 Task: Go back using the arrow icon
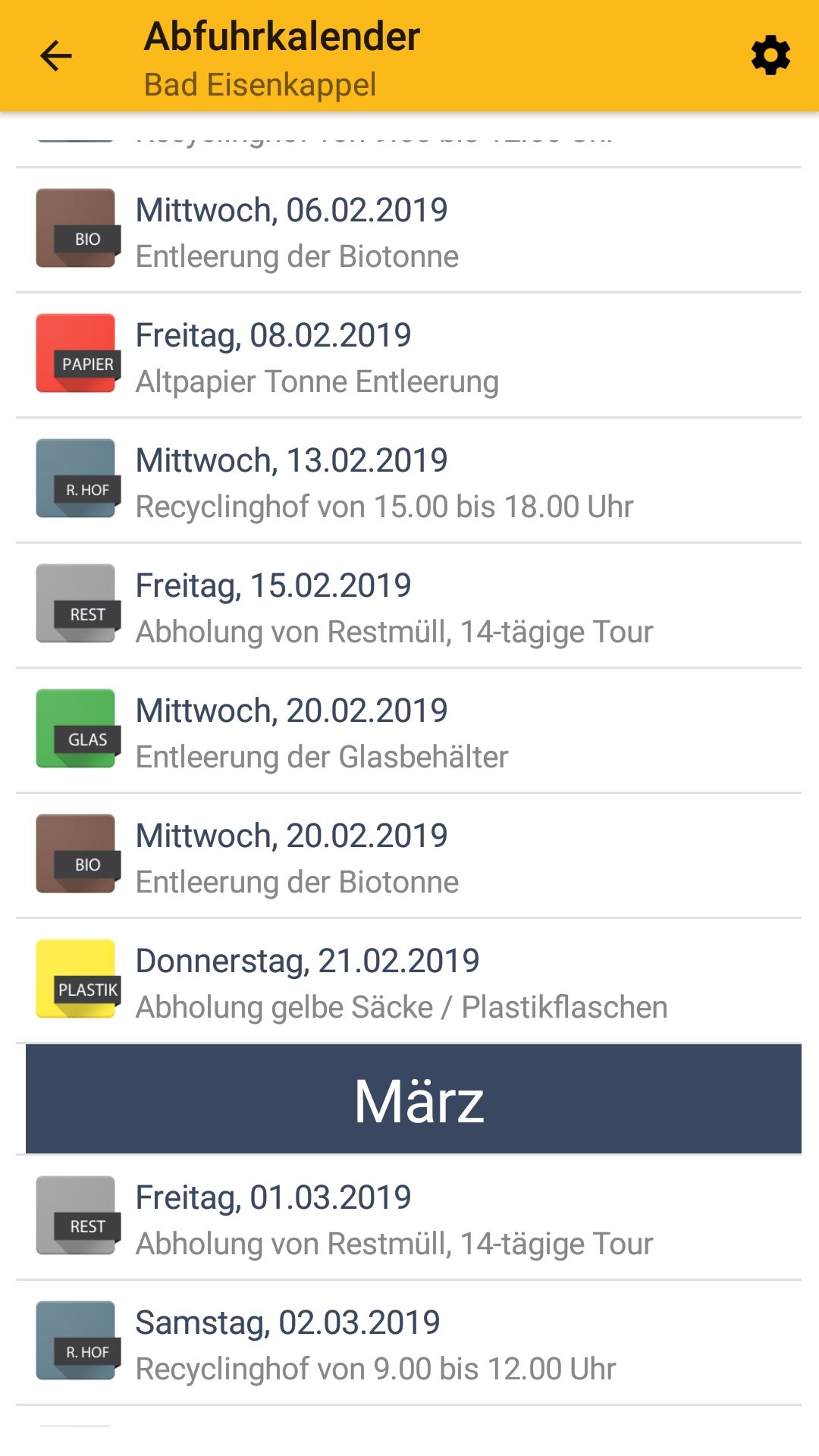click(x=55, y=56)
